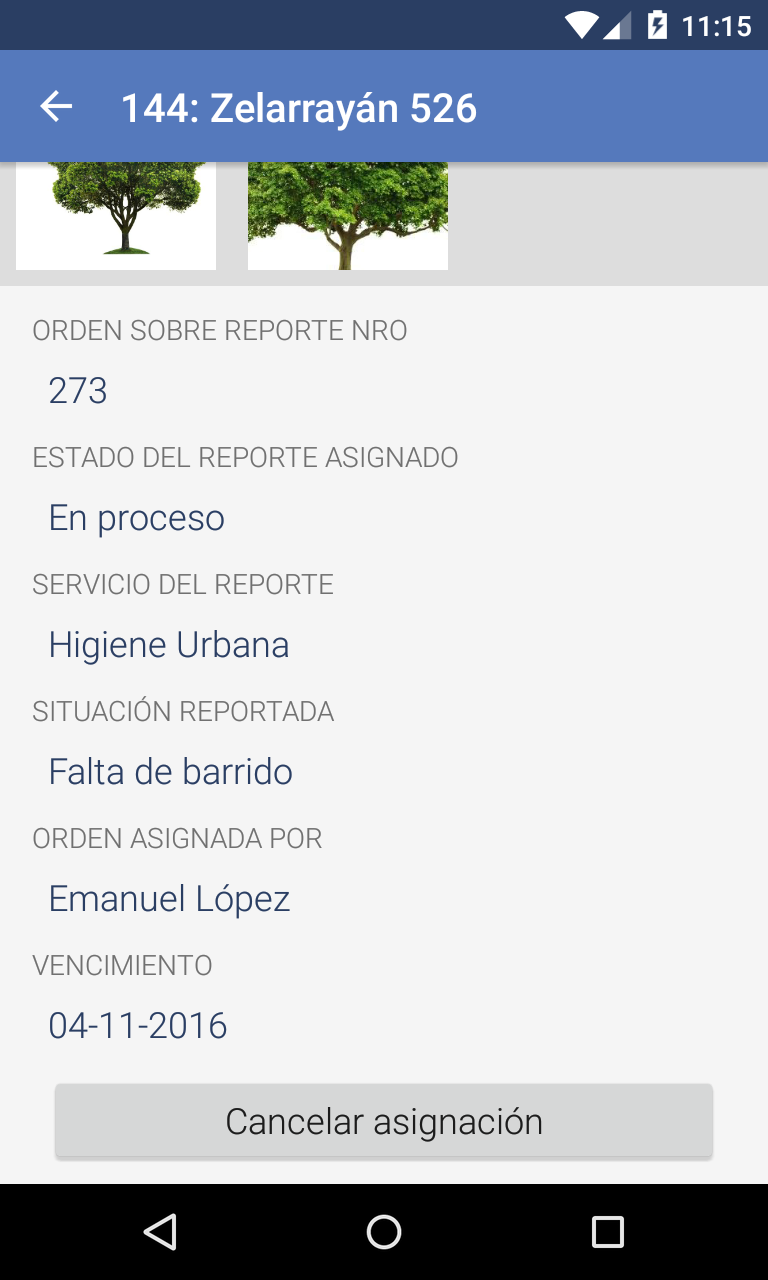The height and width of the screenshot is (1280, 768).
Task: Go back using the app bar arrow
Action: [56, 107]
